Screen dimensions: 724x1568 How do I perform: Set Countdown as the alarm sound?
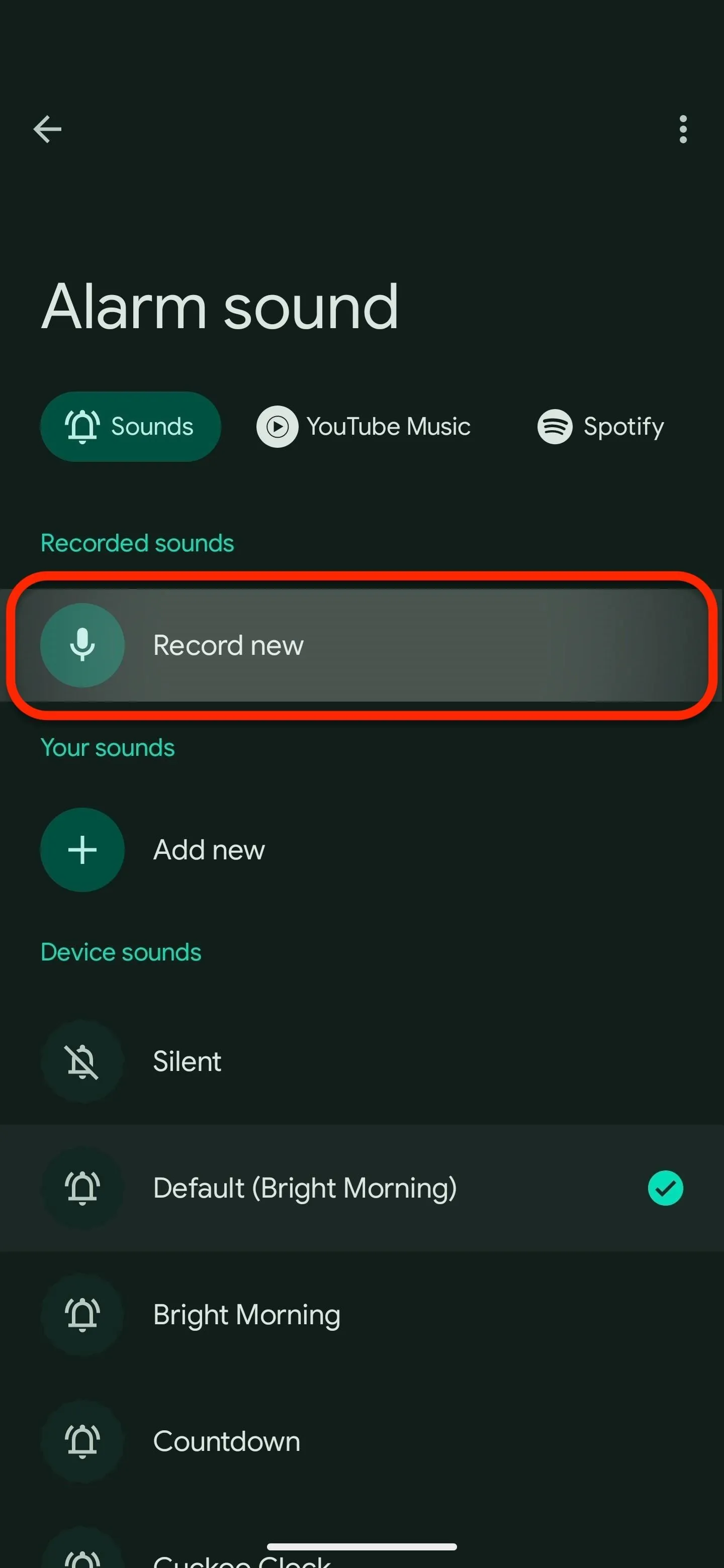click(361, 1441)
